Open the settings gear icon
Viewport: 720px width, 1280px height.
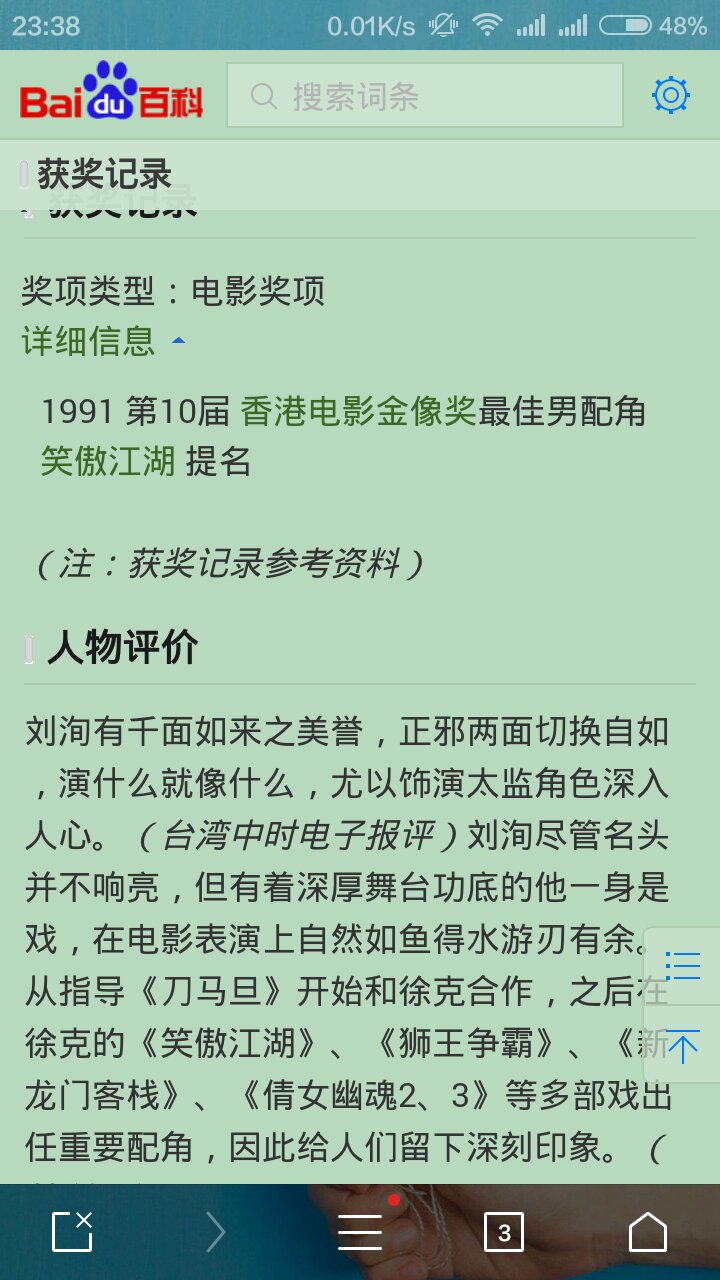670,96
